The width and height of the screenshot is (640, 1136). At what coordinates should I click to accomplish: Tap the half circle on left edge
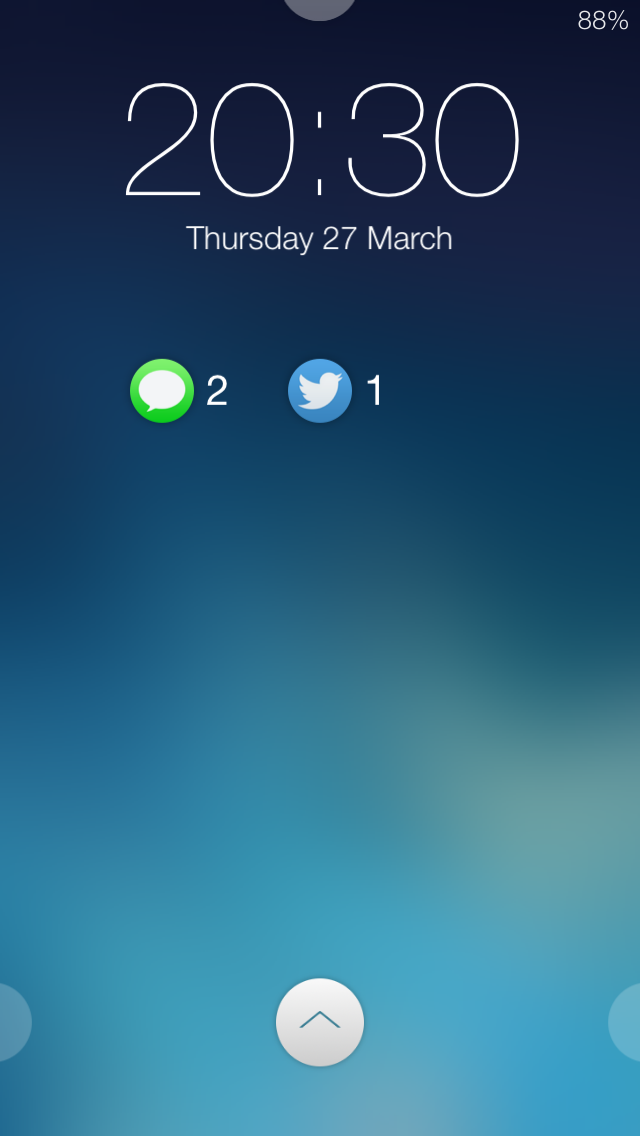pyautogui.click(x=14, y=1022)
